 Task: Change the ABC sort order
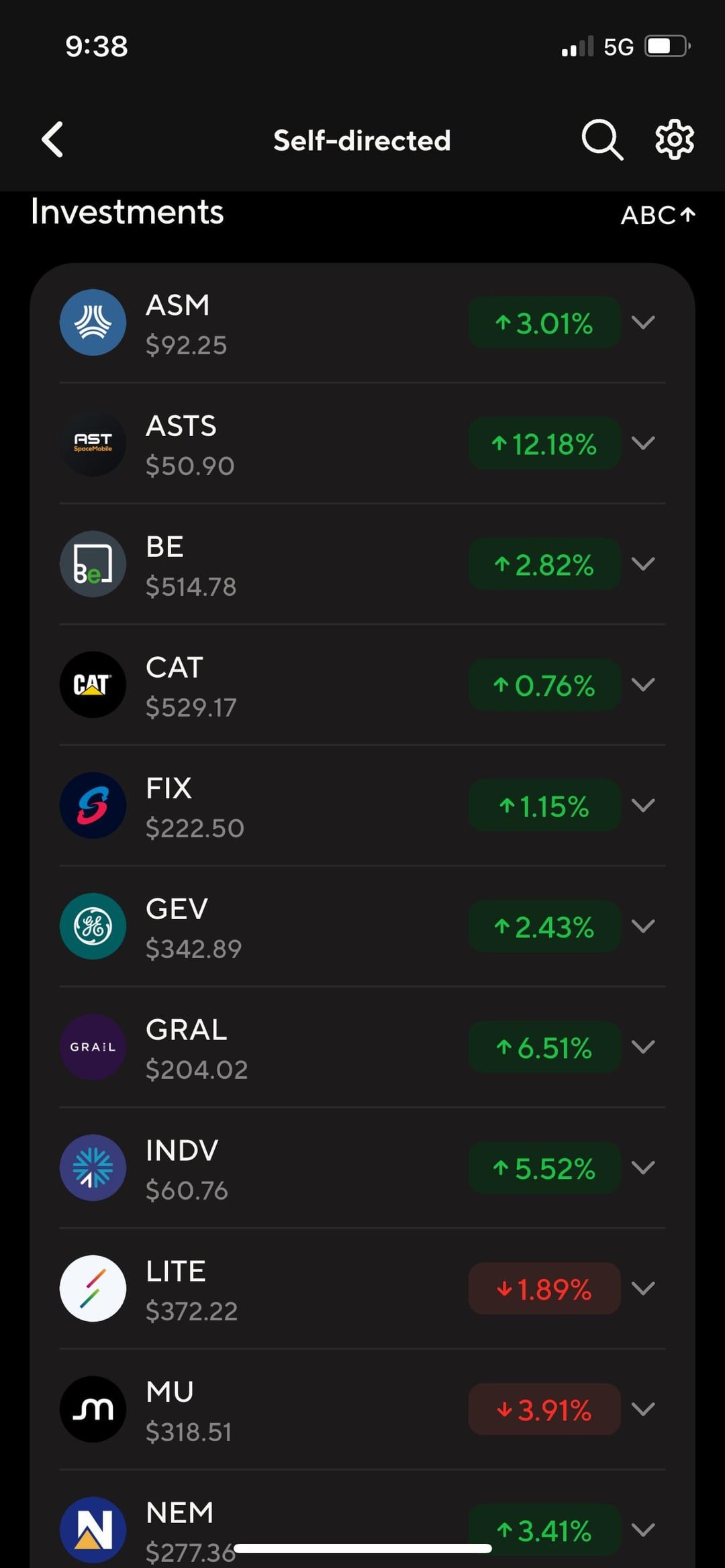click(x=658, y=215)
